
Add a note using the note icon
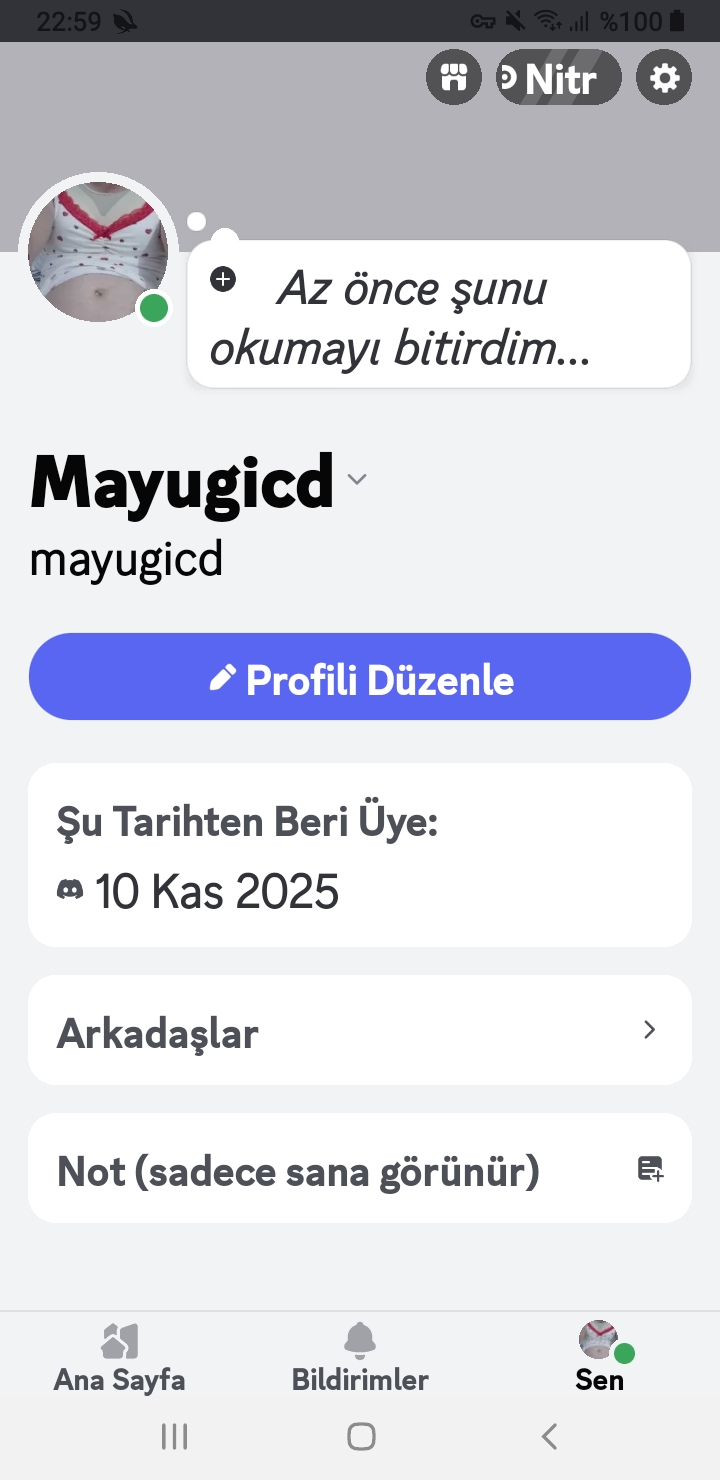(x=651, y=1170)
